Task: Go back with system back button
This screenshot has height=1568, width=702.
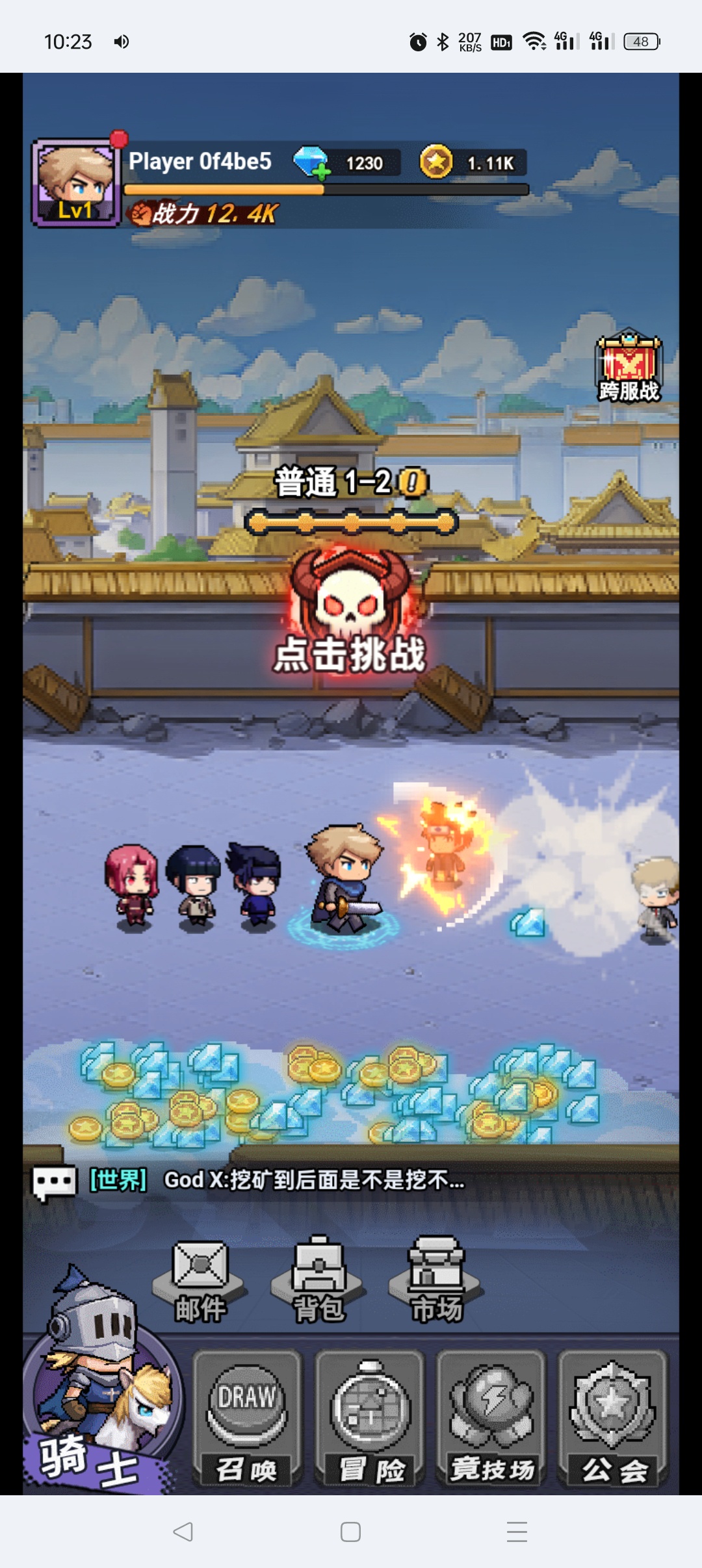Action: 183,1532
